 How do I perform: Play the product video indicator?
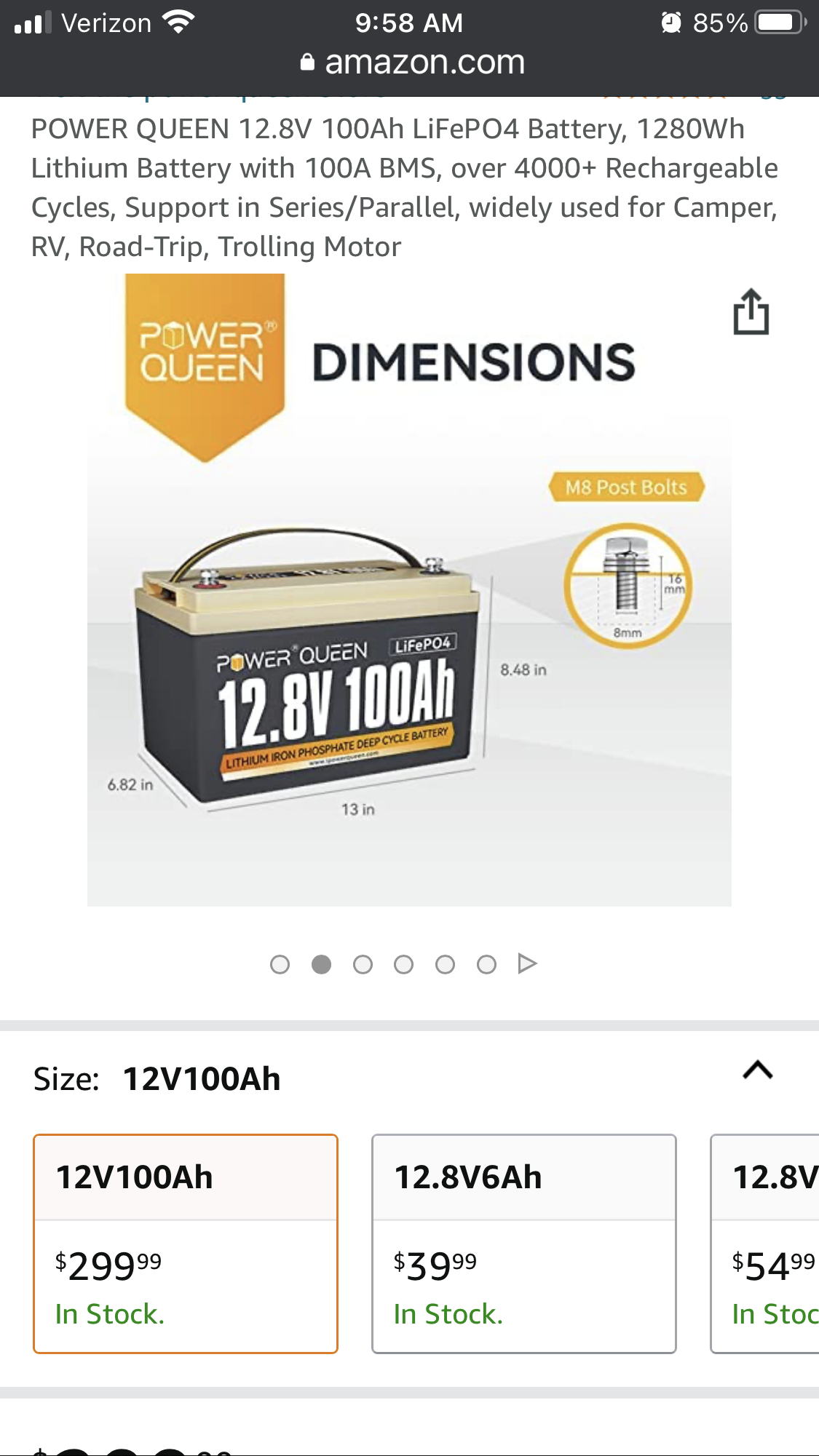pyautogui.click(x=527, y=964)
